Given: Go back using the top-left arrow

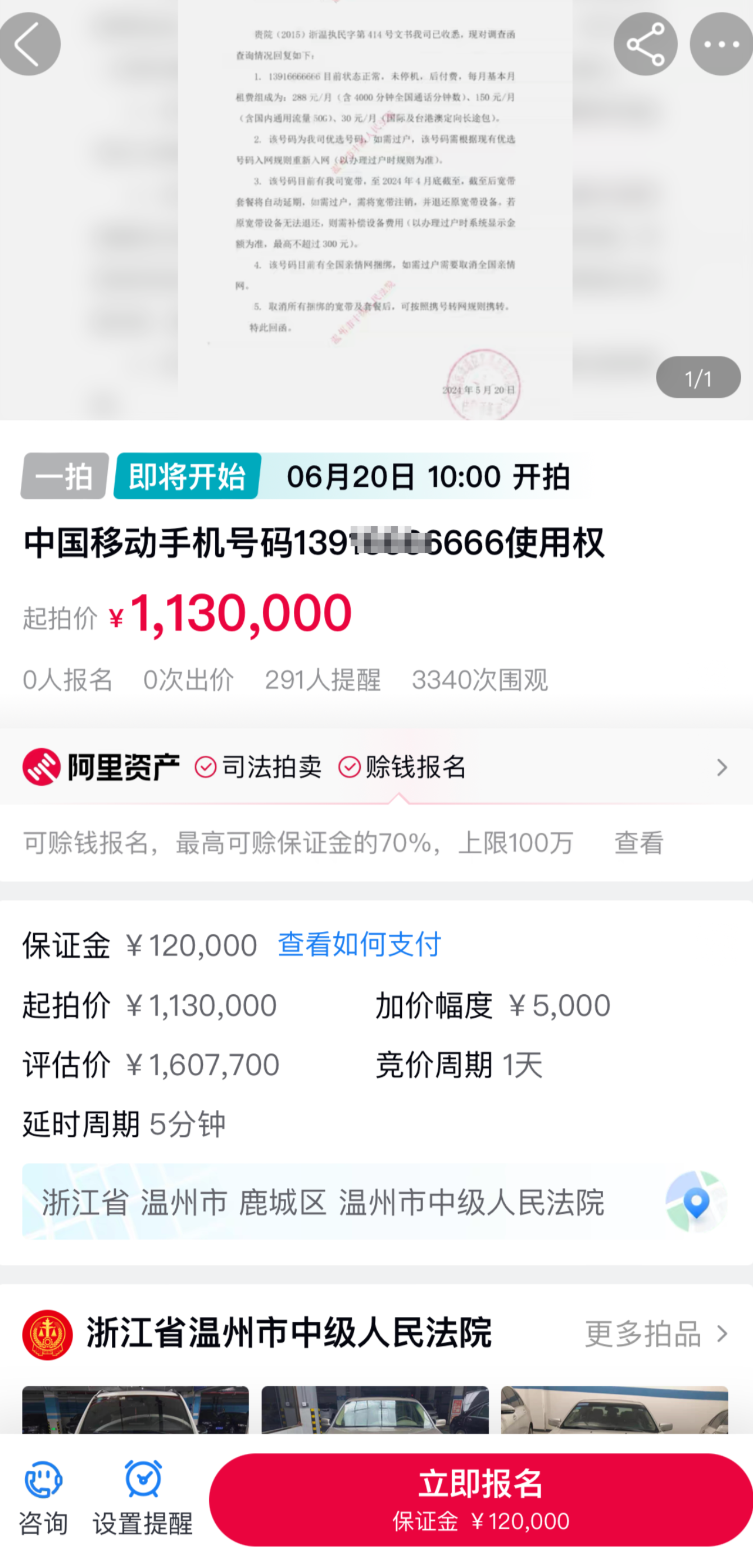Looking at the screenshot, I should 29,44.
